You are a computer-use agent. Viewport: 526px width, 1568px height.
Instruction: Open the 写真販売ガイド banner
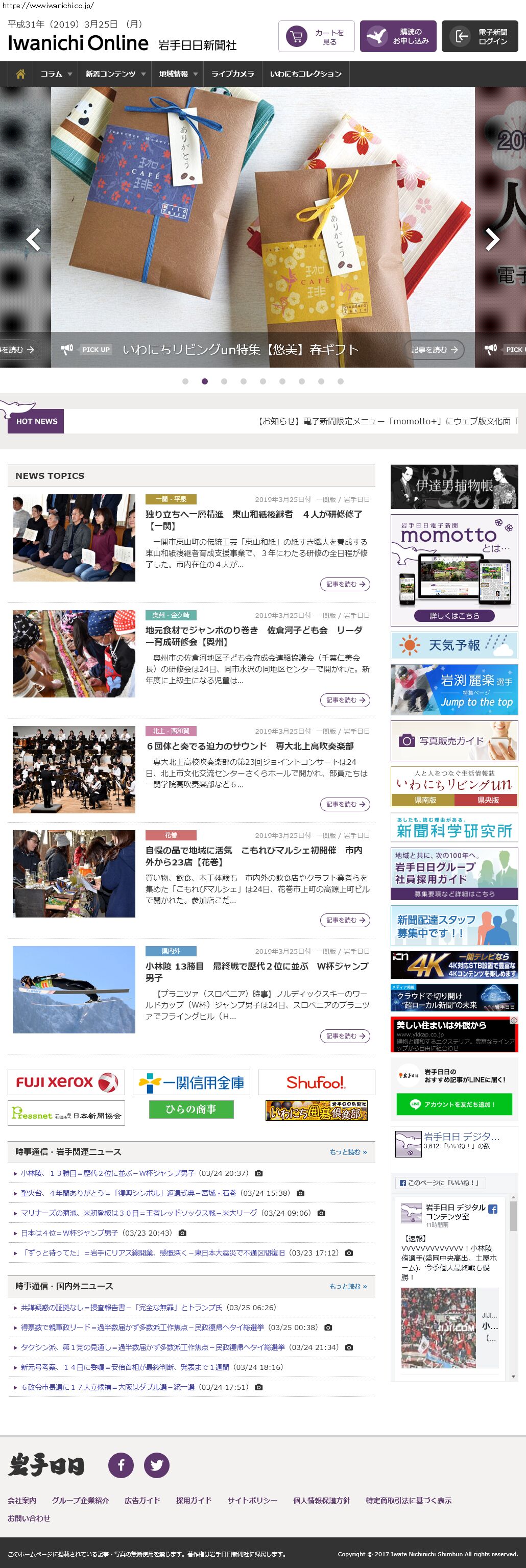pos(454,741)
